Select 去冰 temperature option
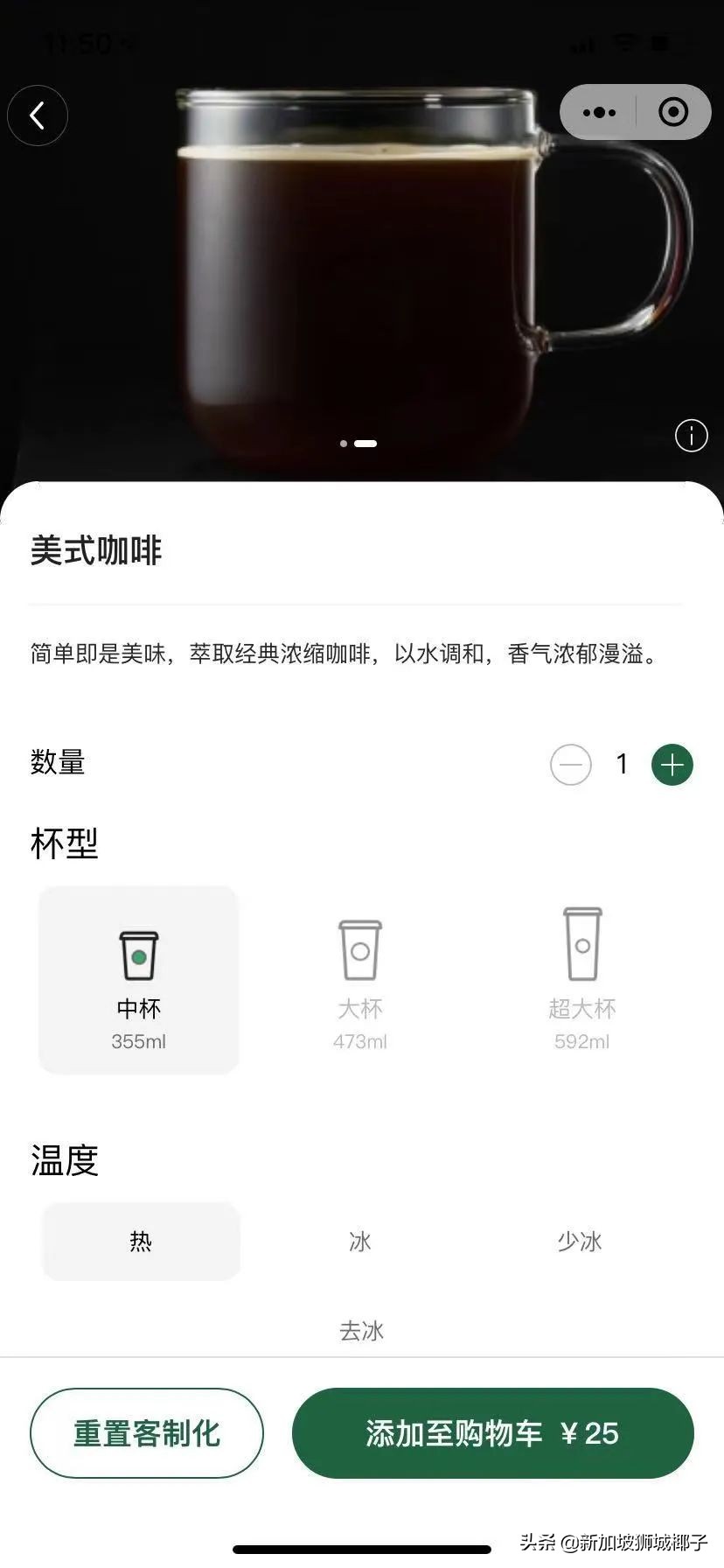The image size is (724, 1568). 359,1331
